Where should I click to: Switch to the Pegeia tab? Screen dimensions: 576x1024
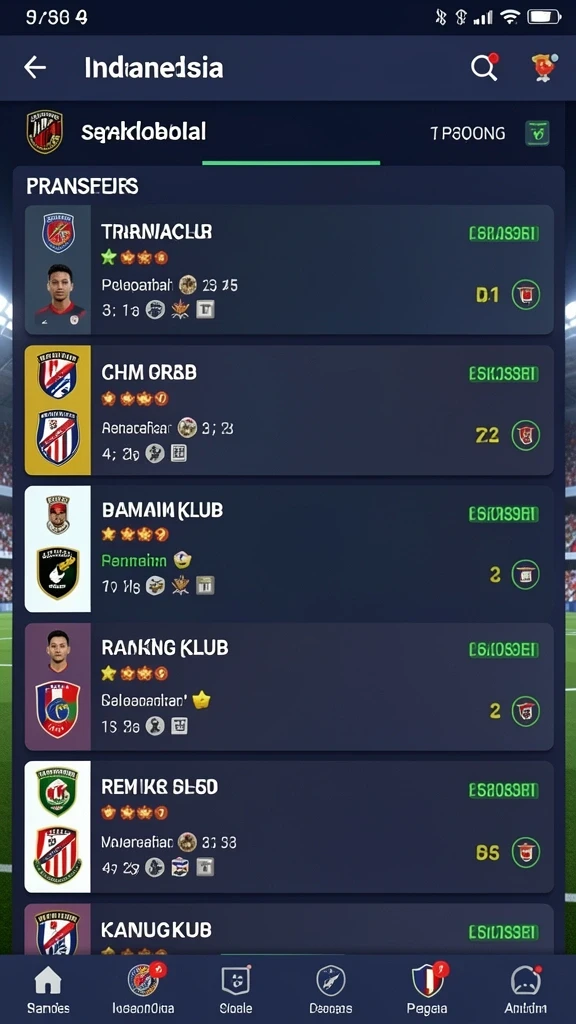(428, 989)
